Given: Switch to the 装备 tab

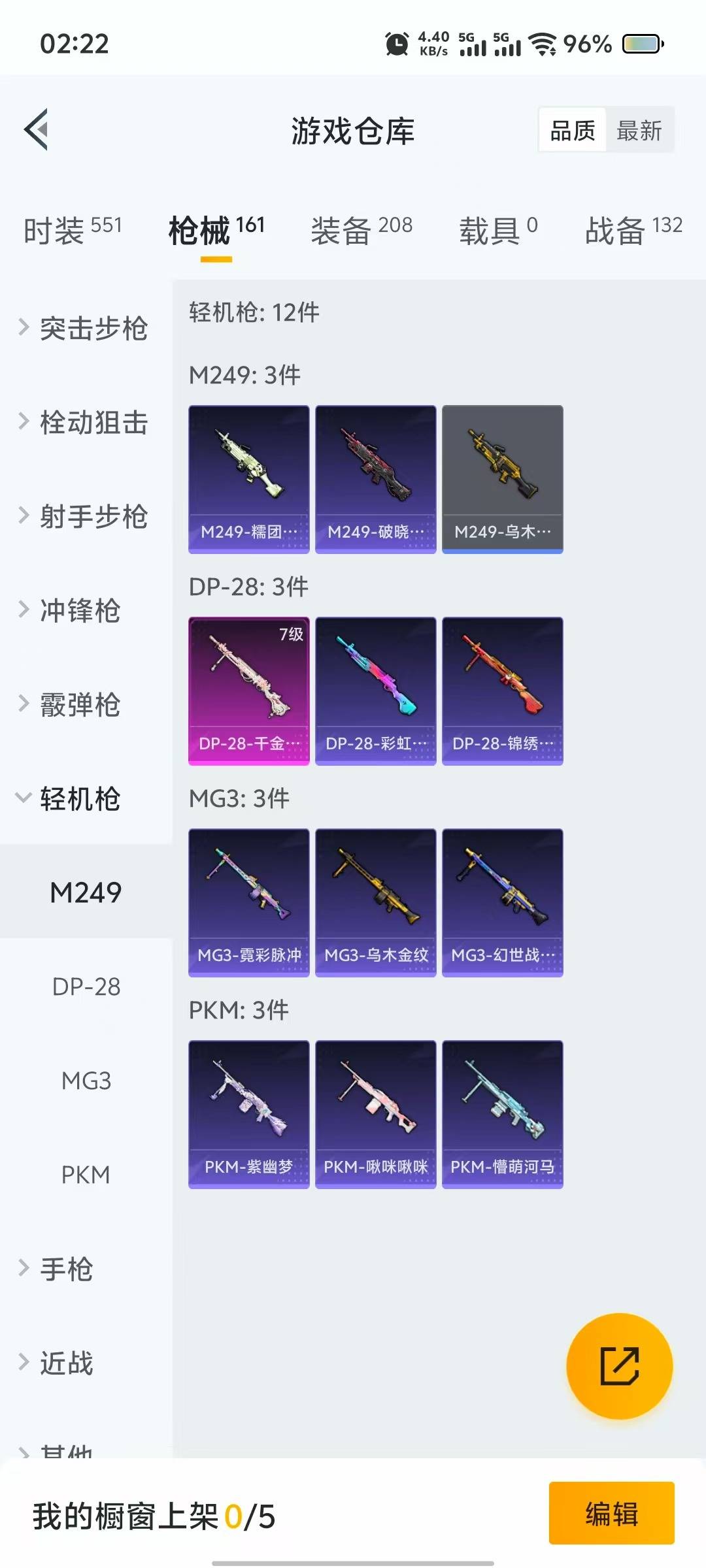Looking at the screenshot, I should (x=361, y=230).
